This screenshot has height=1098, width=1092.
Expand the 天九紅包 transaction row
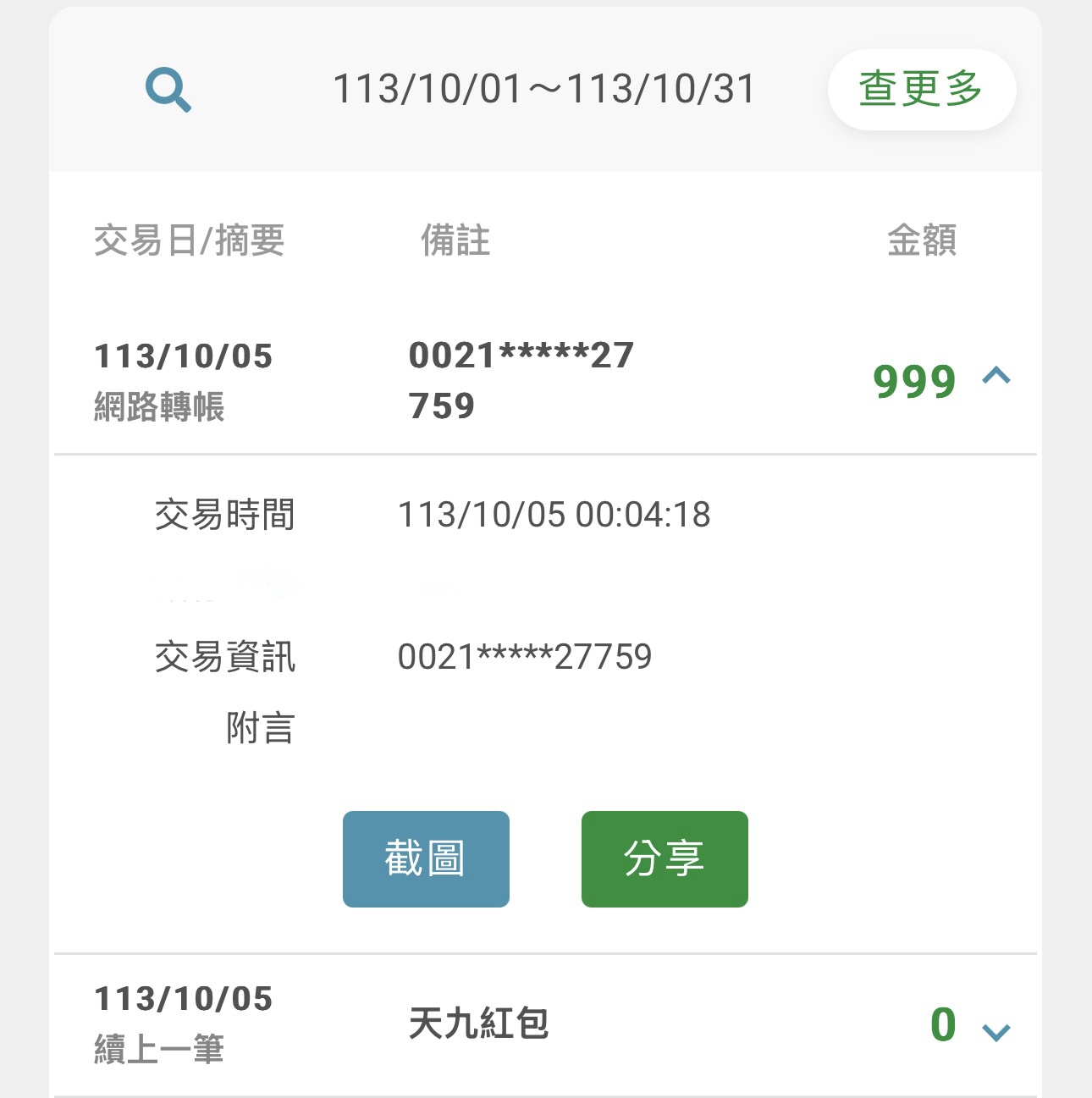995,1030
